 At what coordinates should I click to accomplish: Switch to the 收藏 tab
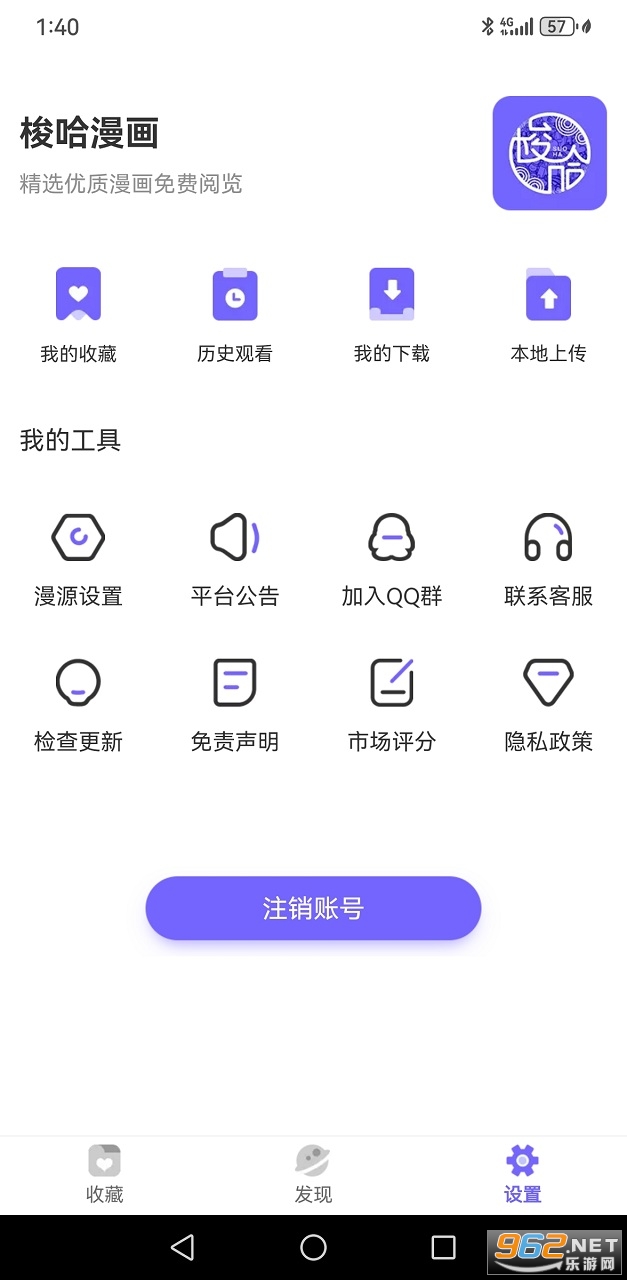(104, 1174)
